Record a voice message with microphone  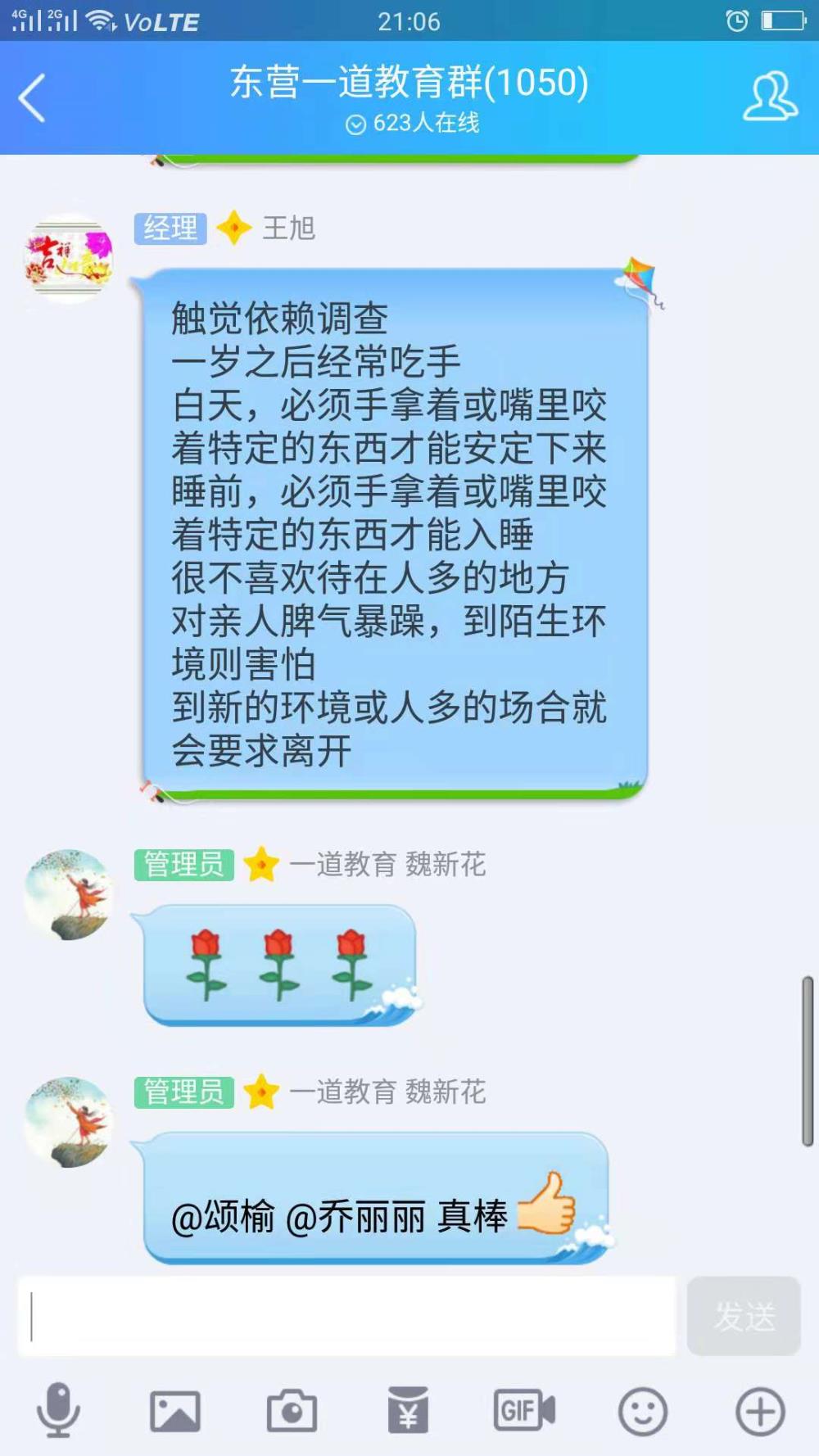coord(58,1410)
